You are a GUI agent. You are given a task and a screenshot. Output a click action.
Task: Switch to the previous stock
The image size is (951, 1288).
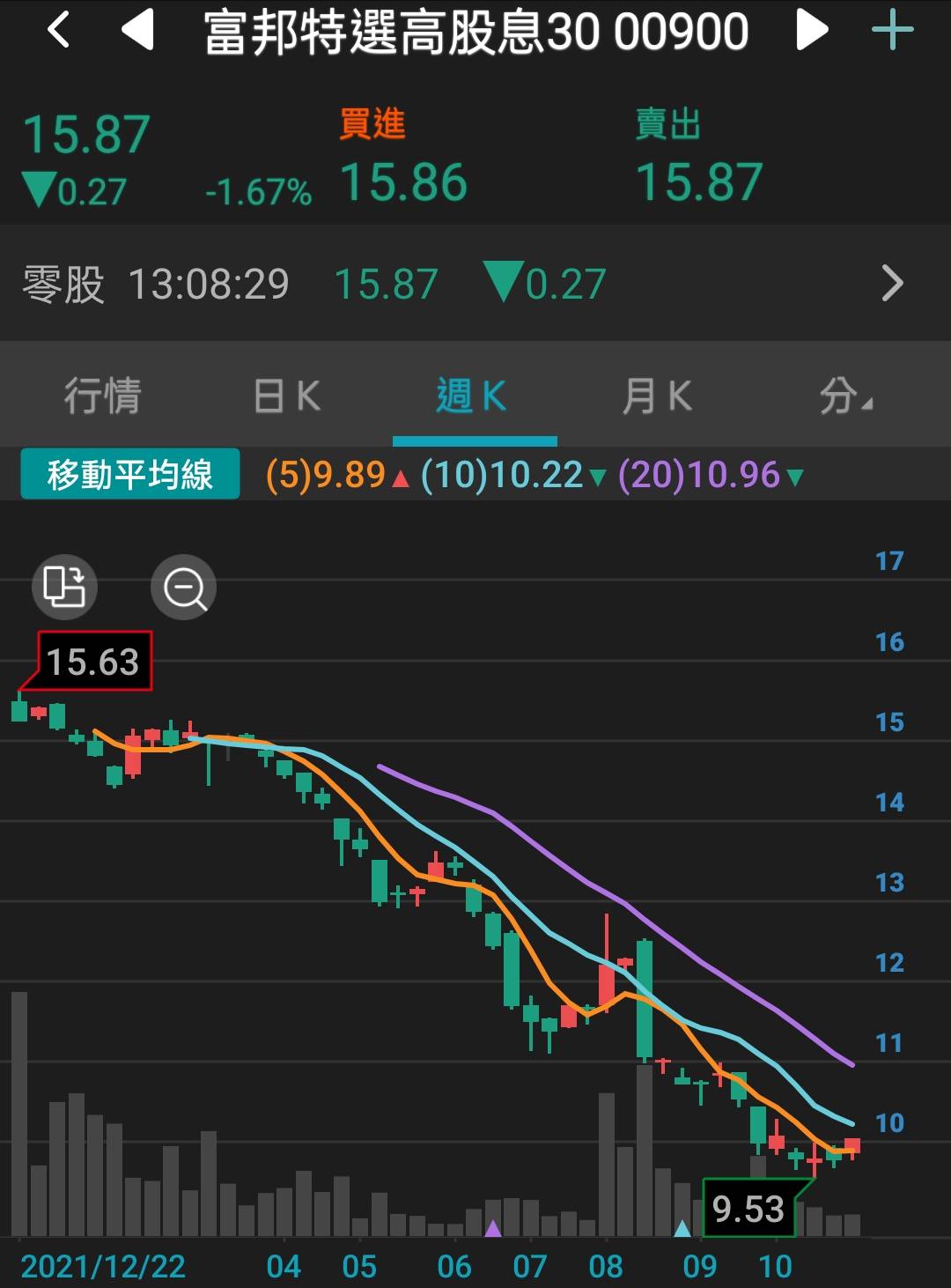(137, 31)
